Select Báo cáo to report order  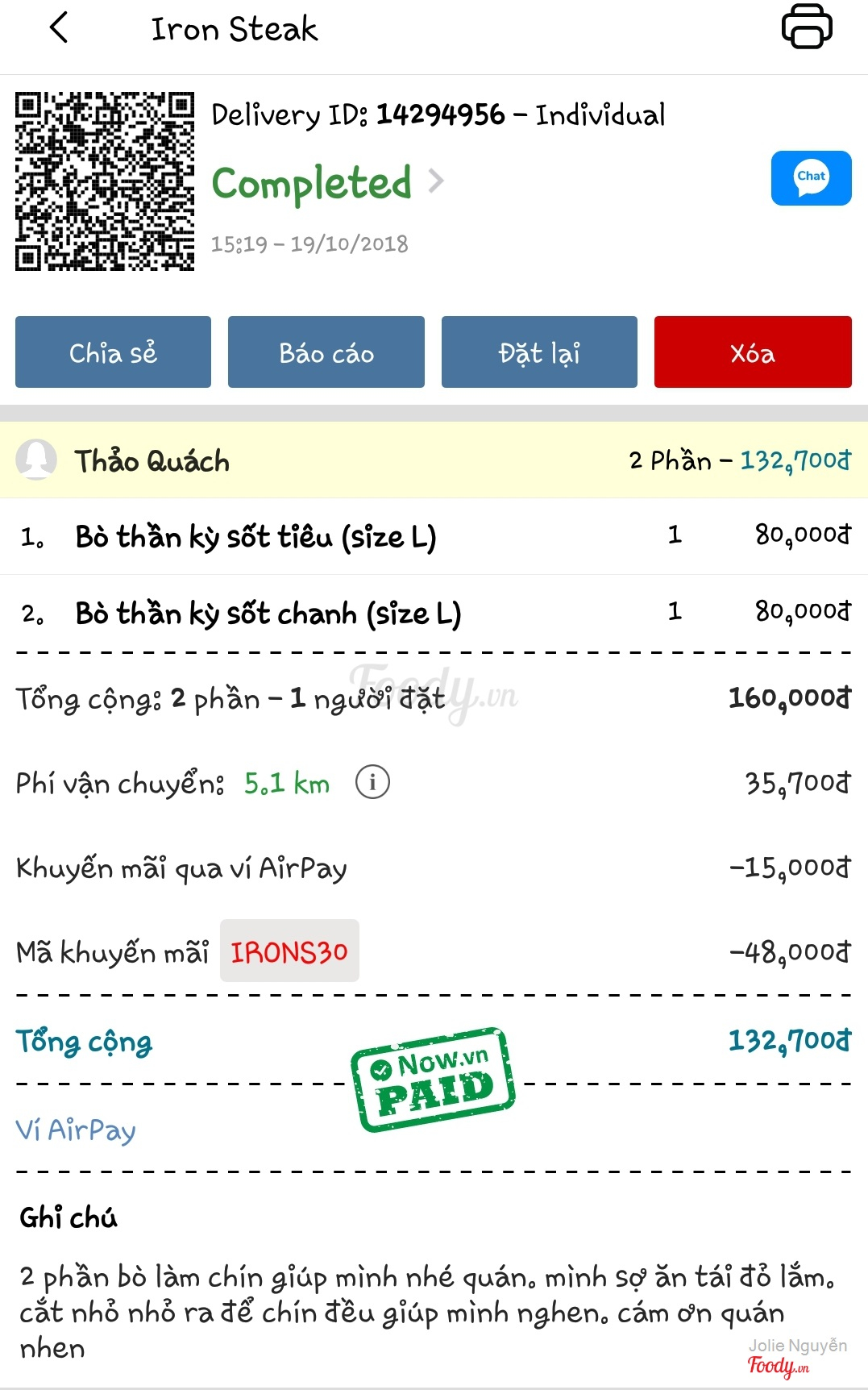[326, 352]
